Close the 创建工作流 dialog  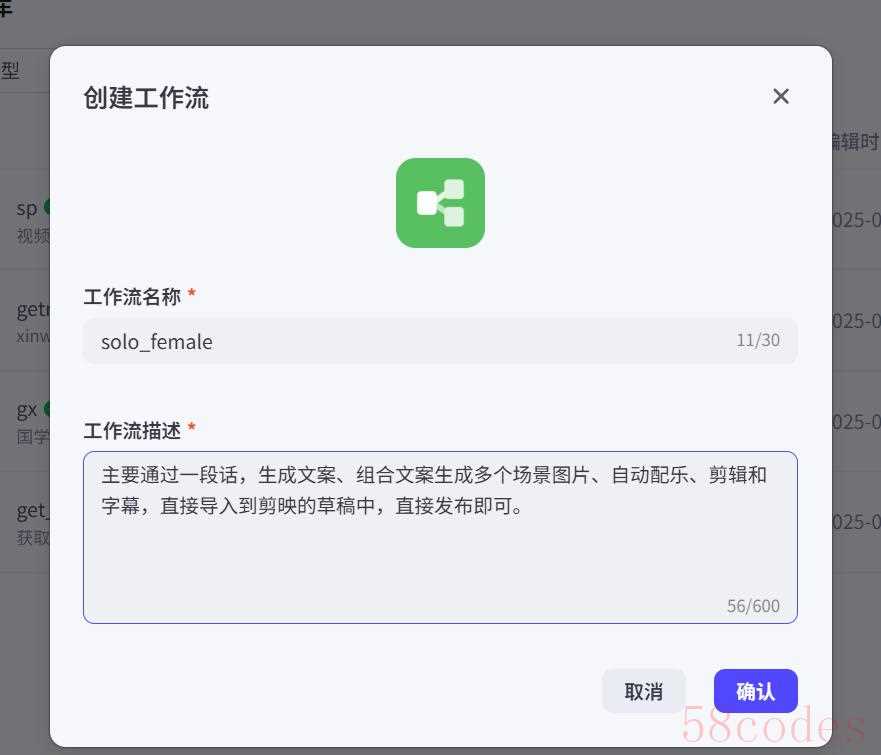point(781,96)
